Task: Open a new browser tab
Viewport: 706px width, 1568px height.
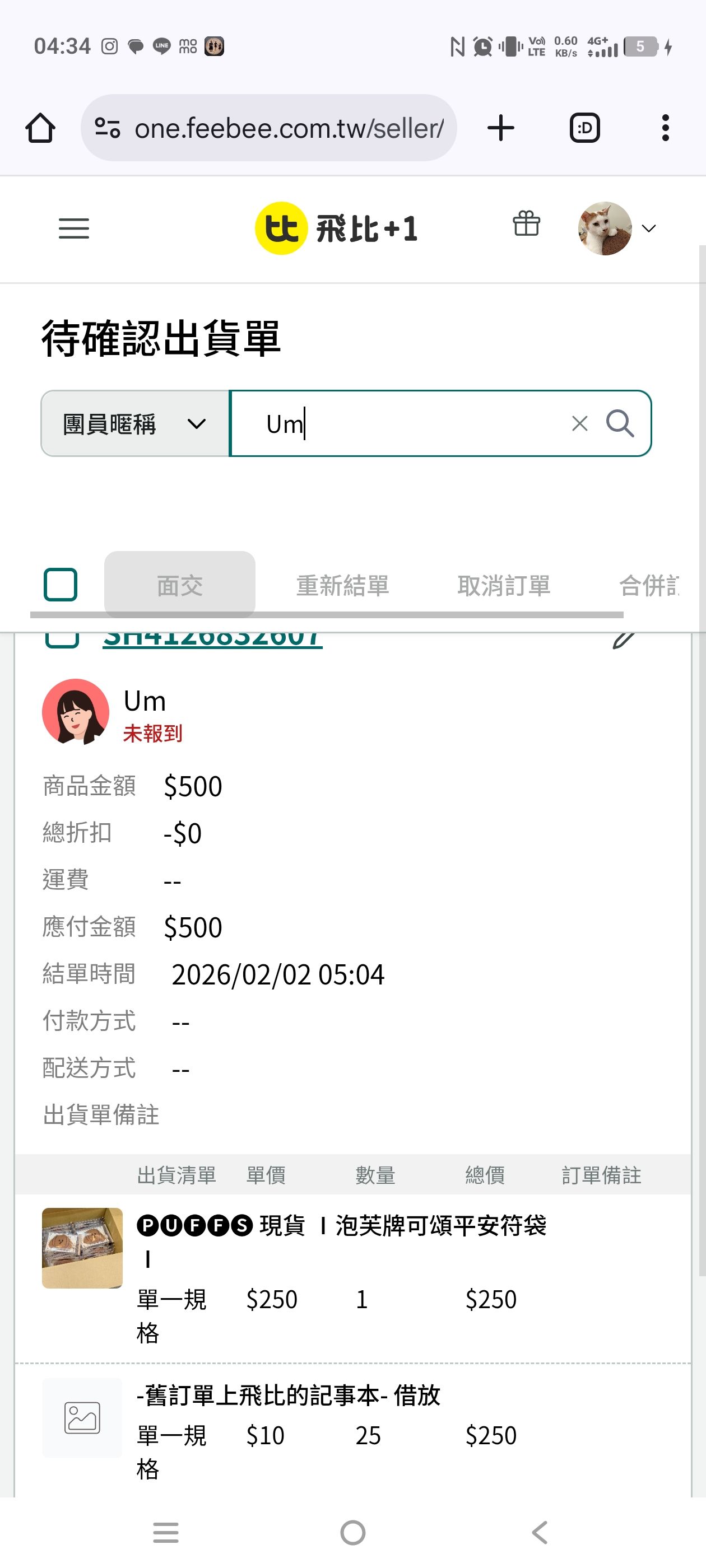Action: point(501,128)
